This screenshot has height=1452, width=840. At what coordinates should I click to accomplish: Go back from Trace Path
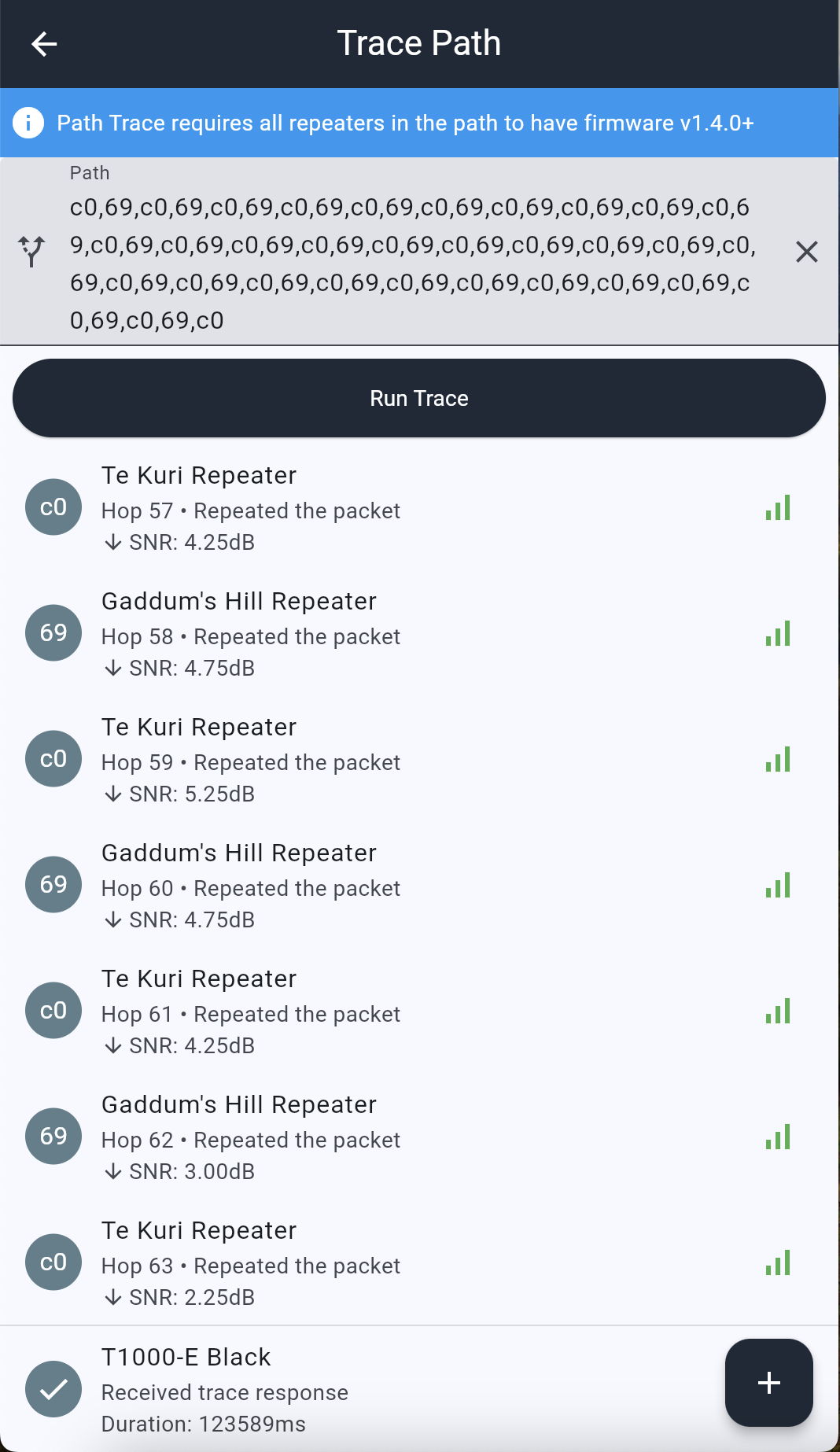44,44
